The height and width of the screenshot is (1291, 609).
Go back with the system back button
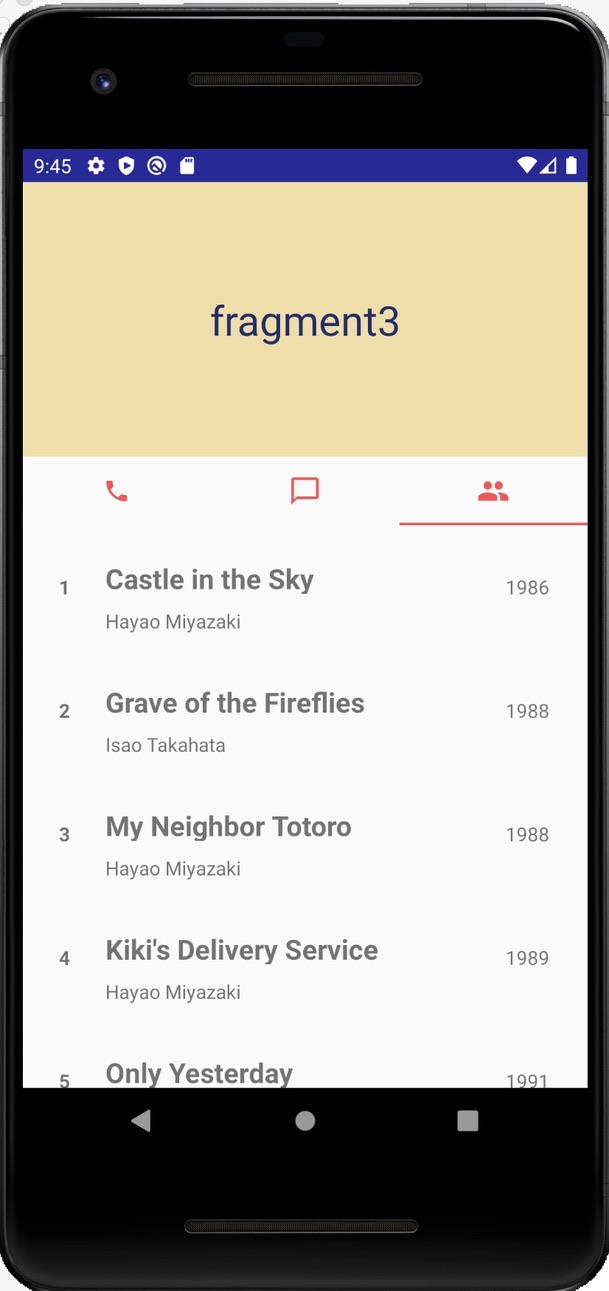click(141, 1121)
